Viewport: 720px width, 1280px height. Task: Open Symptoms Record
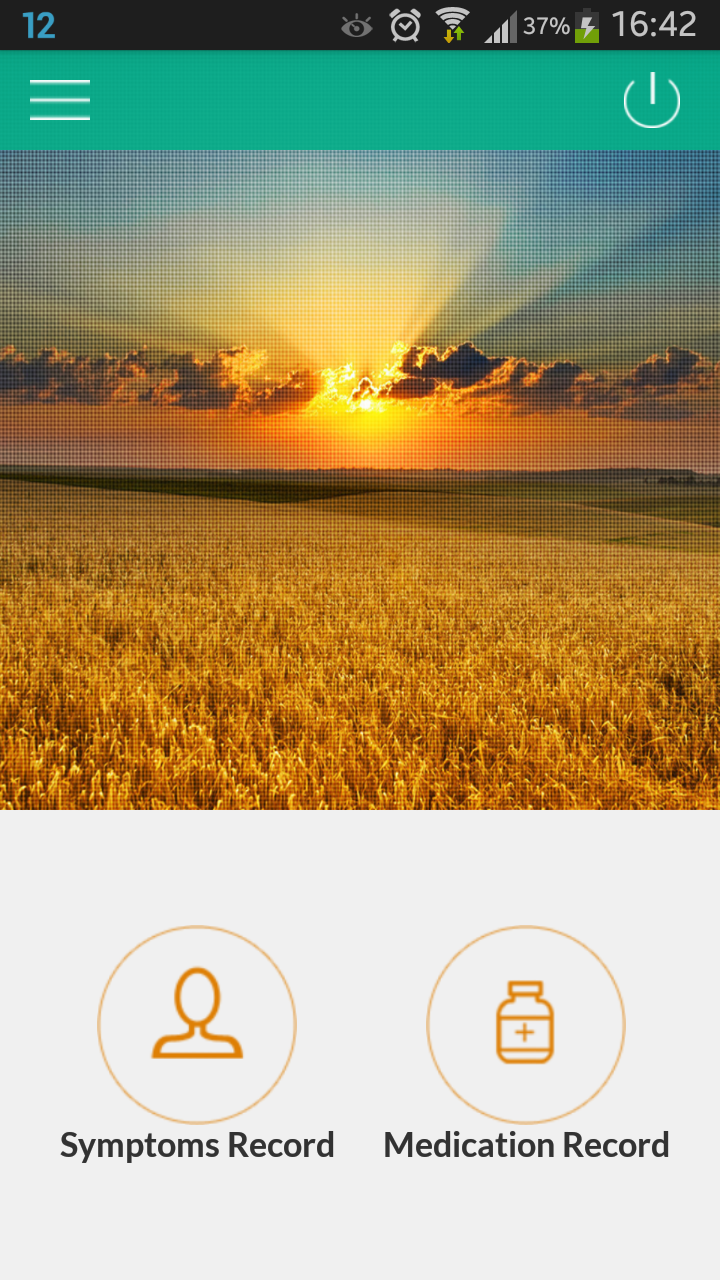tap(197, 1025)
